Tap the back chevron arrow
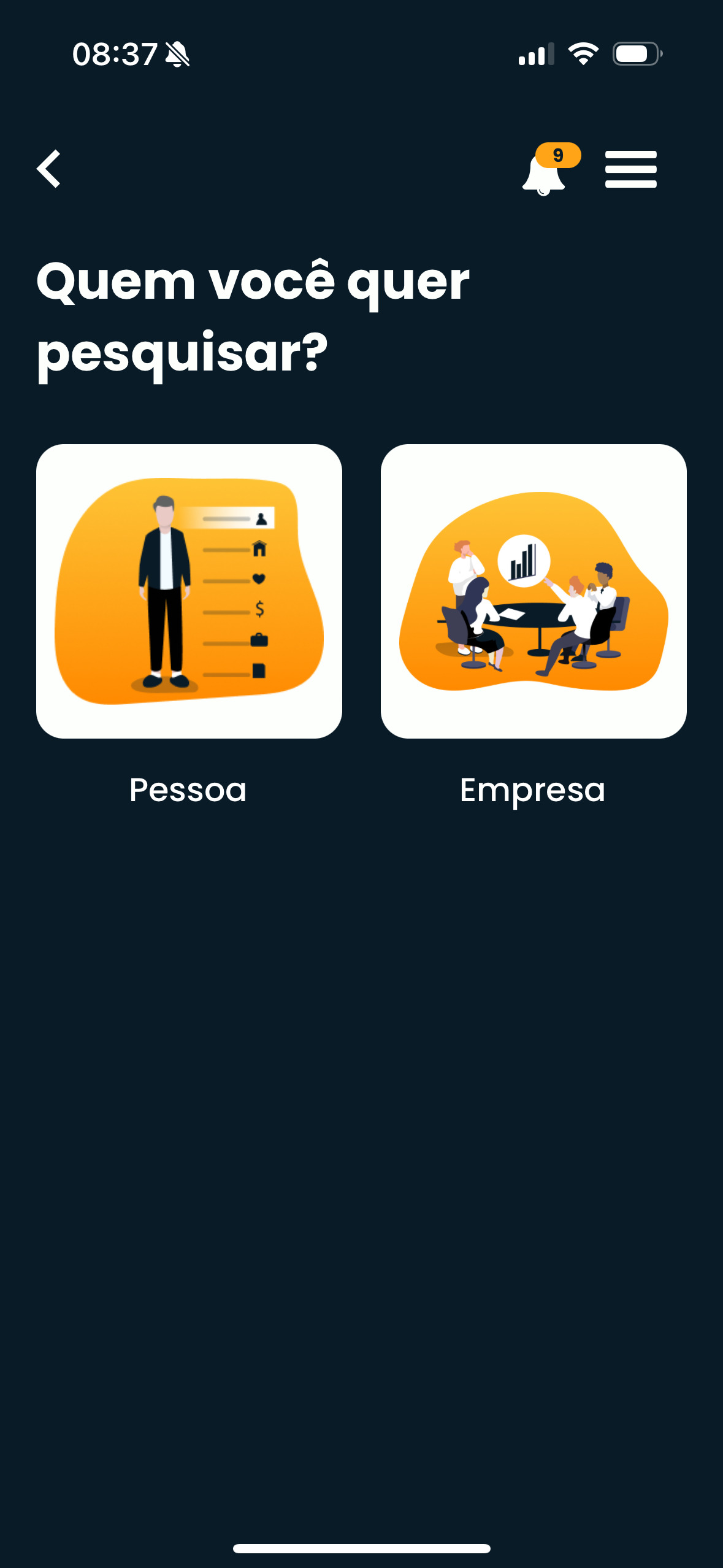The image size is (723, 1568). click(49, 169)
